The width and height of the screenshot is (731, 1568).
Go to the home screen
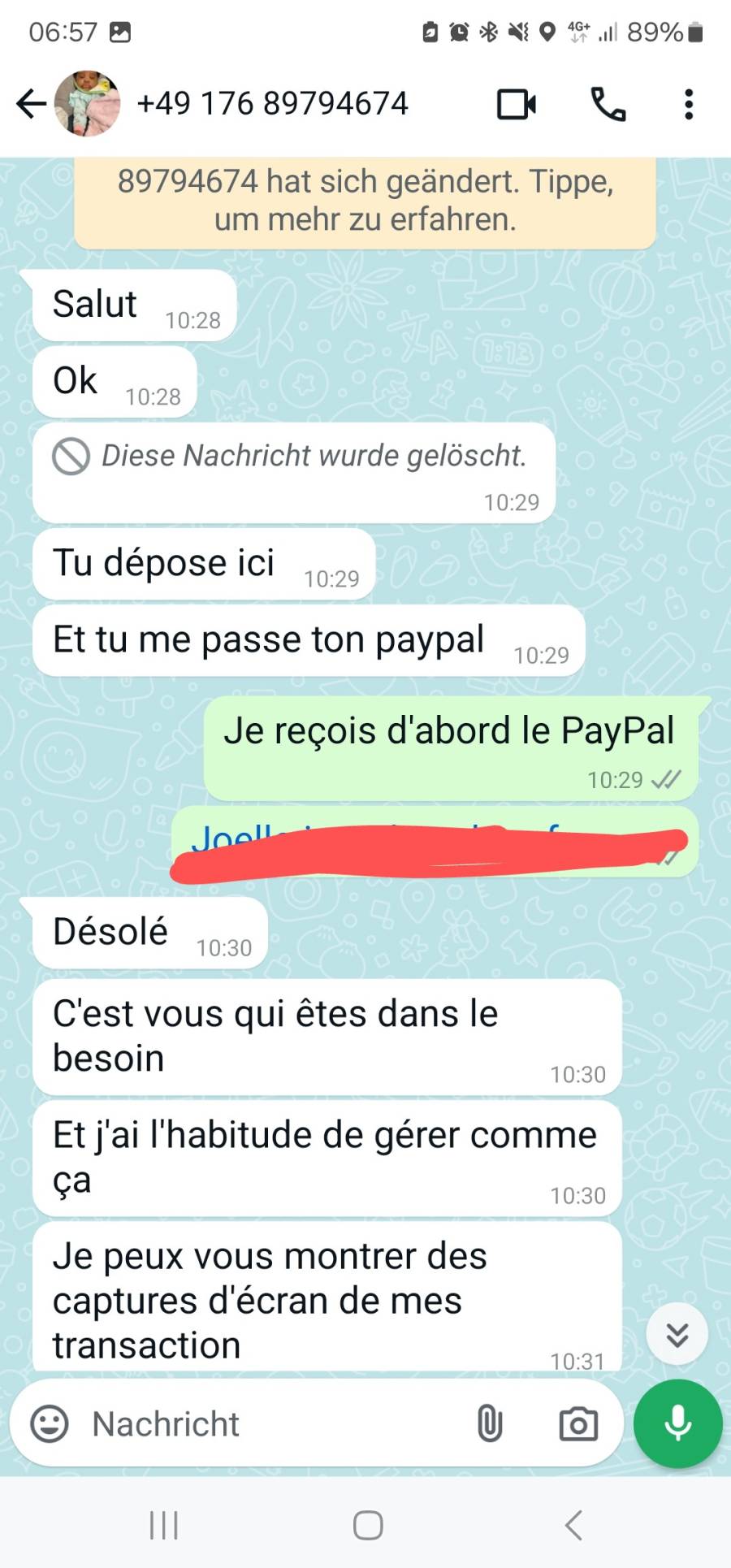coord(368,1525)
